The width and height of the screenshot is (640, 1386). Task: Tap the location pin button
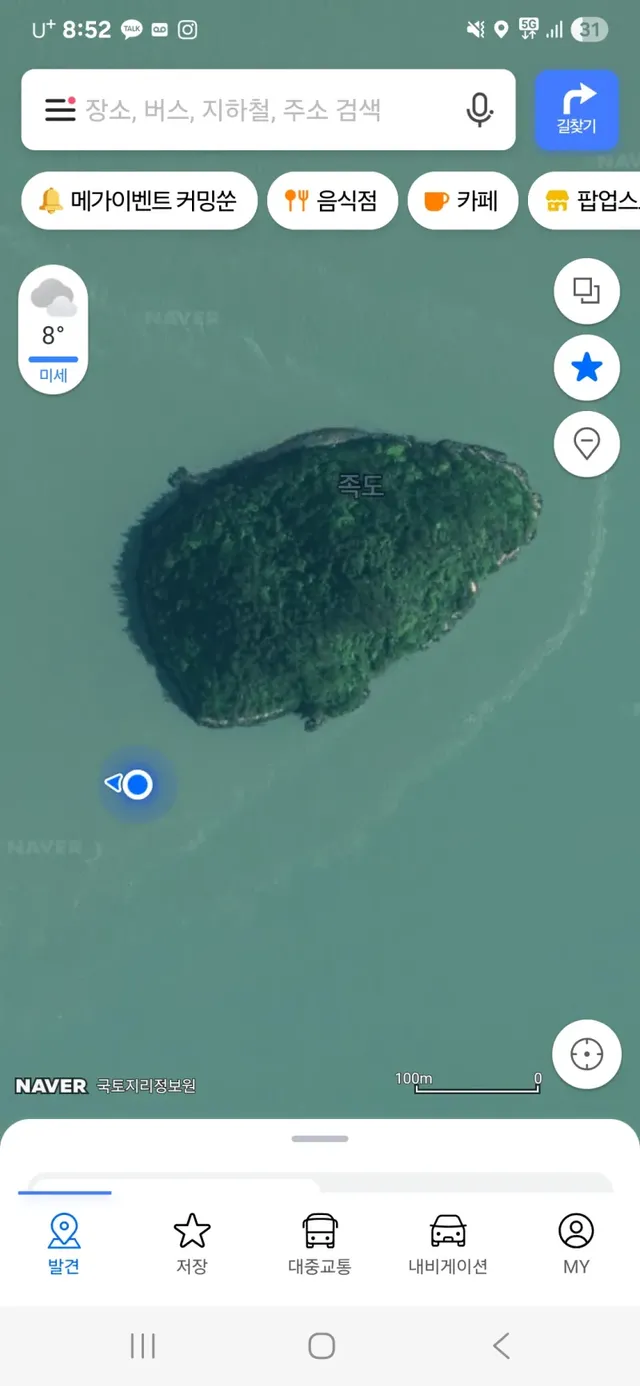[587, 444]
